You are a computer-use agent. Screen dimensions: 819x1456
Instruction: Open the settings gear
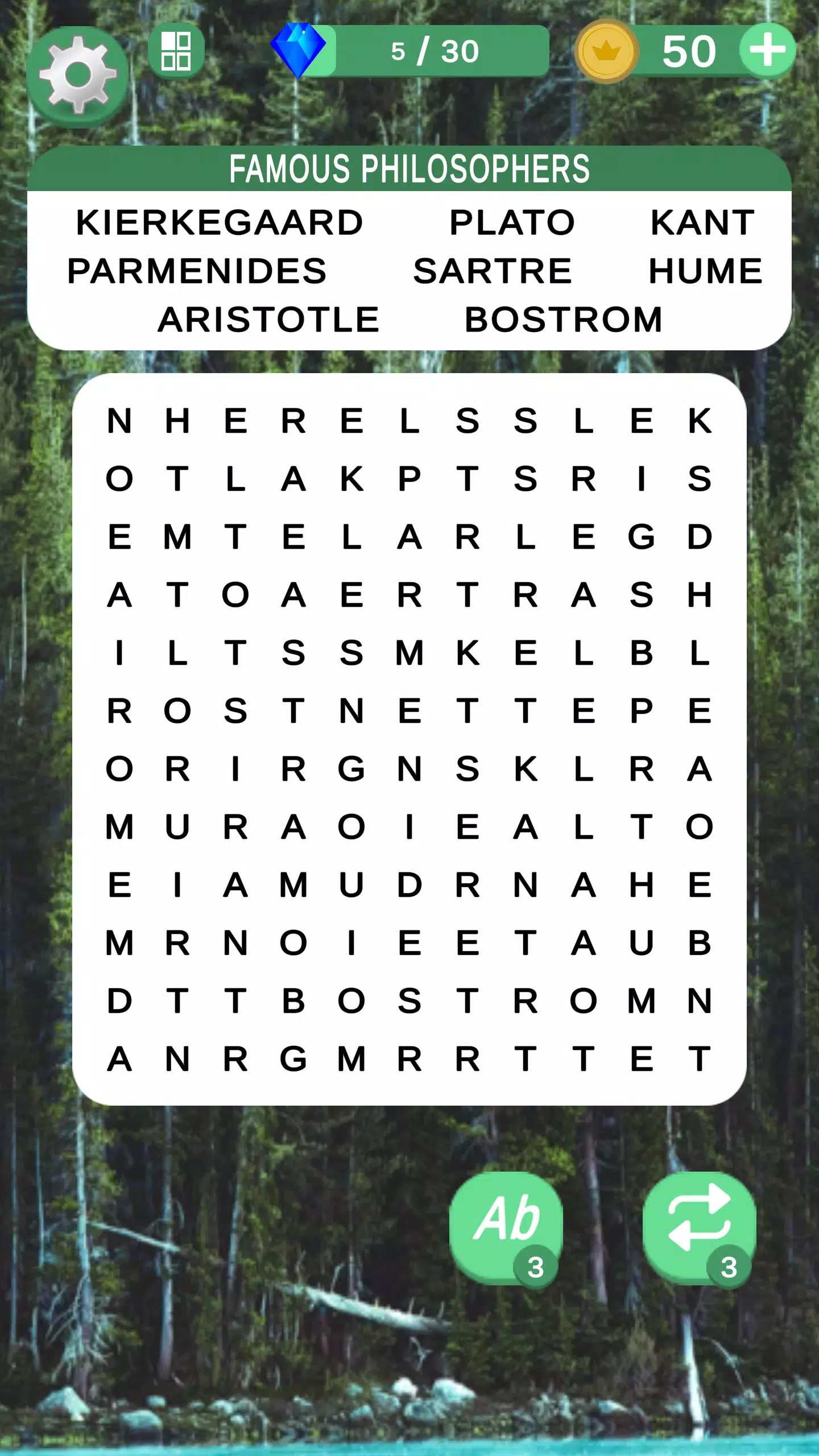78,76
